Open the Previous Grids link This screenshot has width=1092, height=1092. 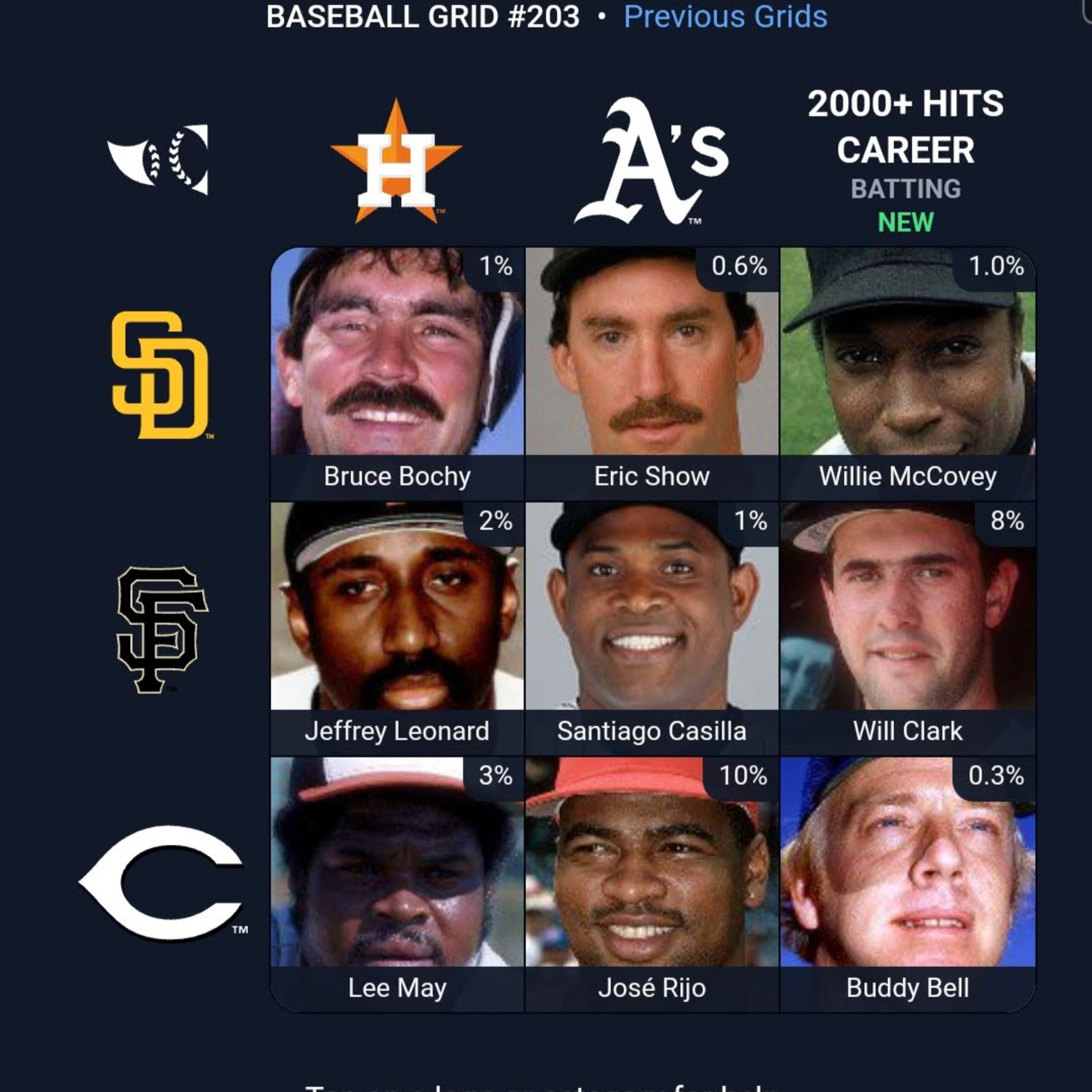coord(725,17)
